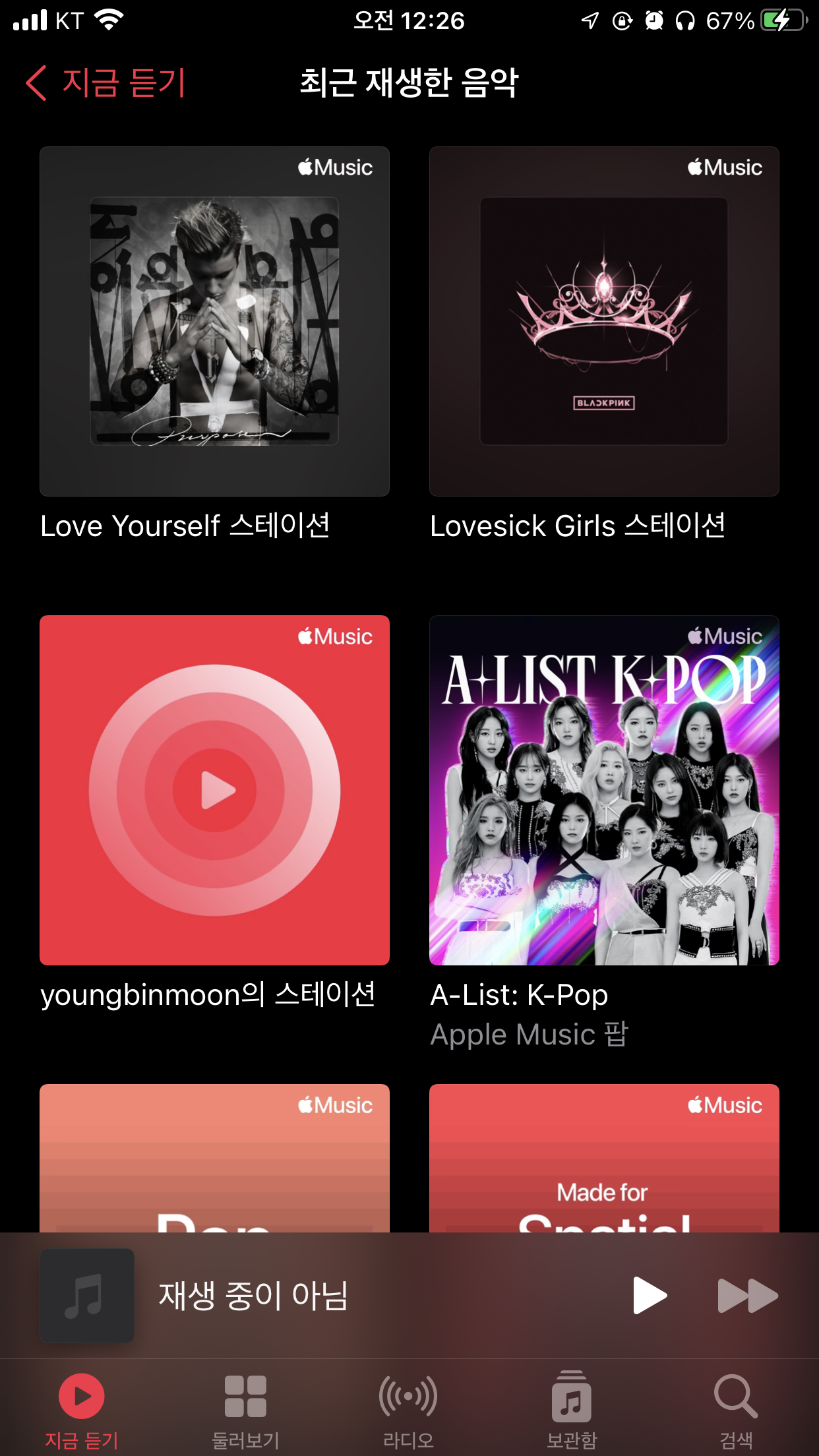
Task: Skip forward in the mini player
Action: pos(747,1296)
